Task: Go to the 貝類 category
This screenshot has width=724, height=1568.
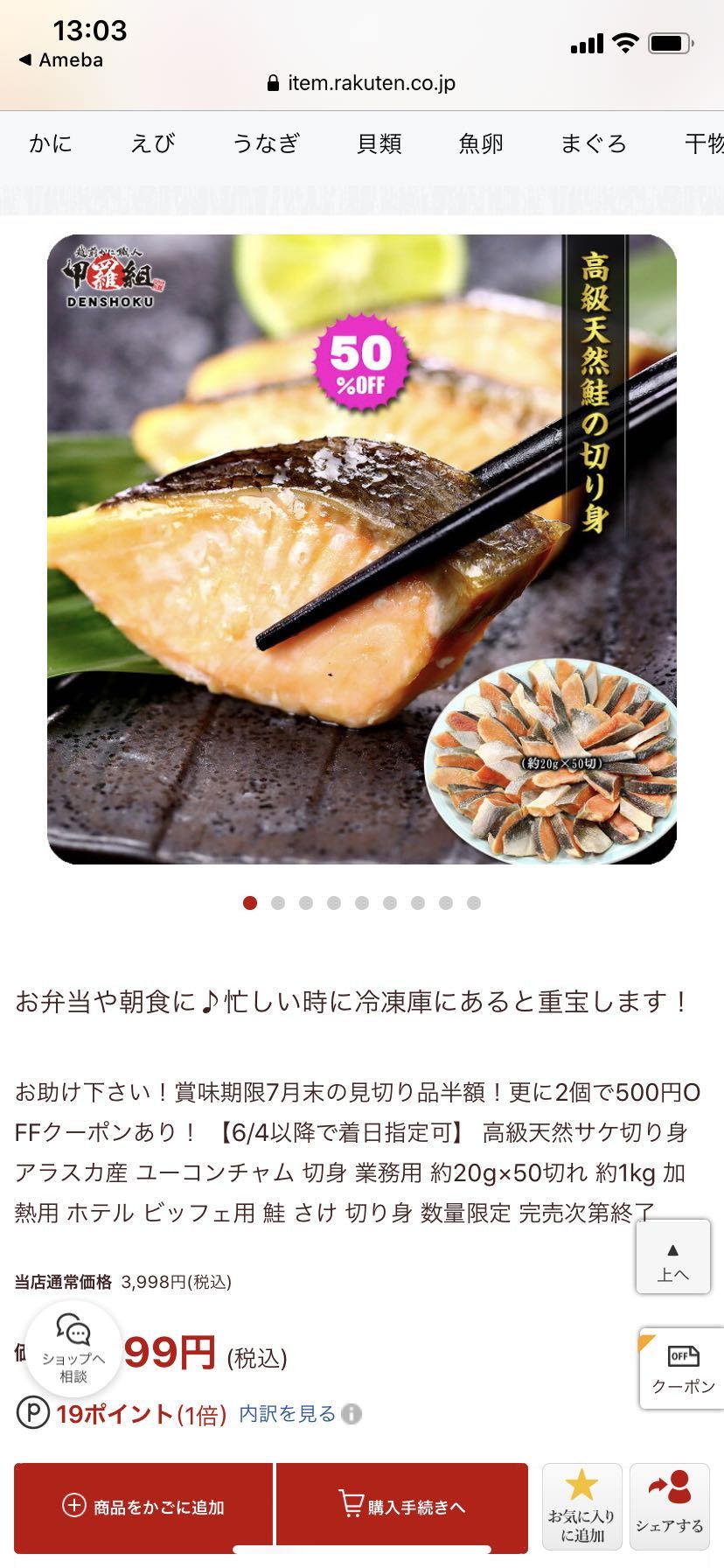Action: point(379,143)
